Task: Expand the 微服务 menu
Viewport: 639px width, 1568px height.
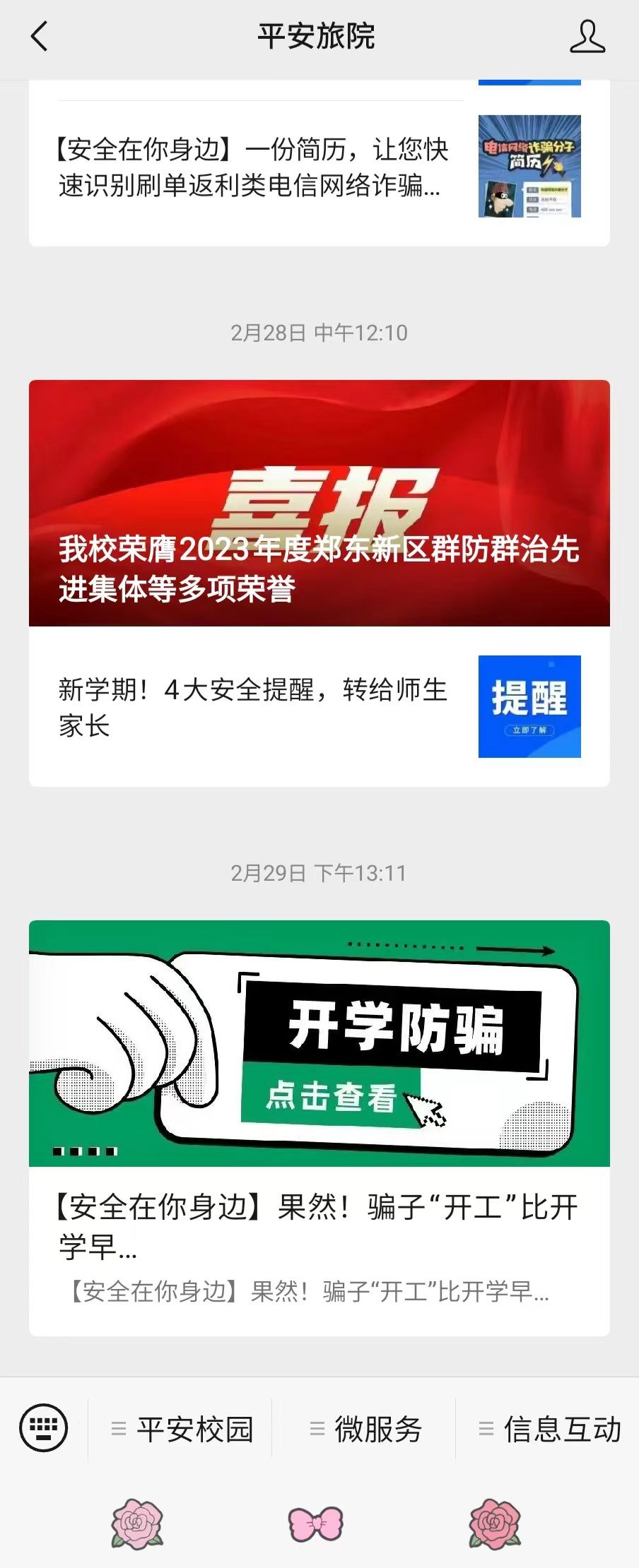Action: pos(365,1430)
